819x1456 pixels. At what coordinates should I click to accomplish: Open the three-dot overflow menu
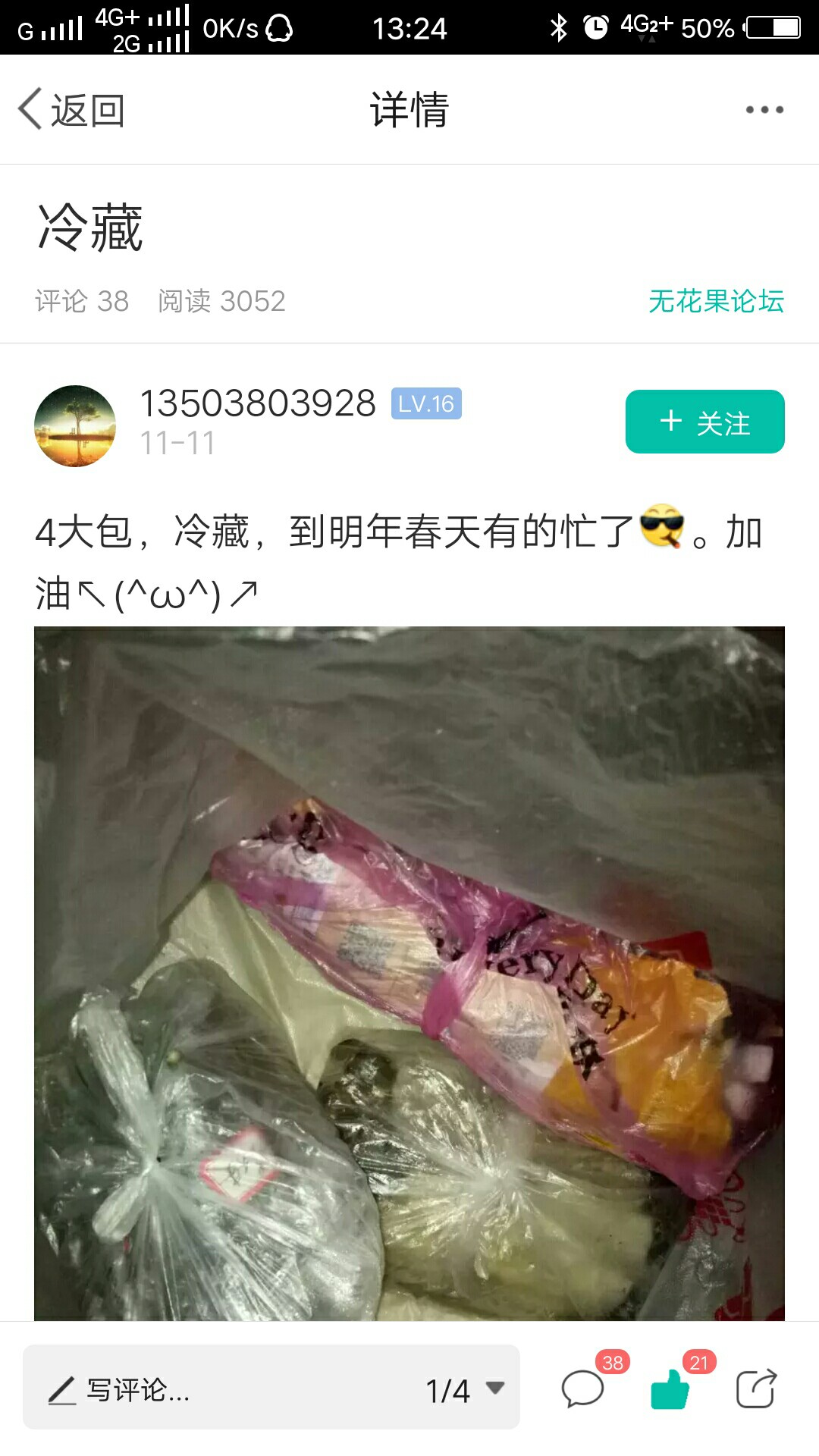point(764,110)
